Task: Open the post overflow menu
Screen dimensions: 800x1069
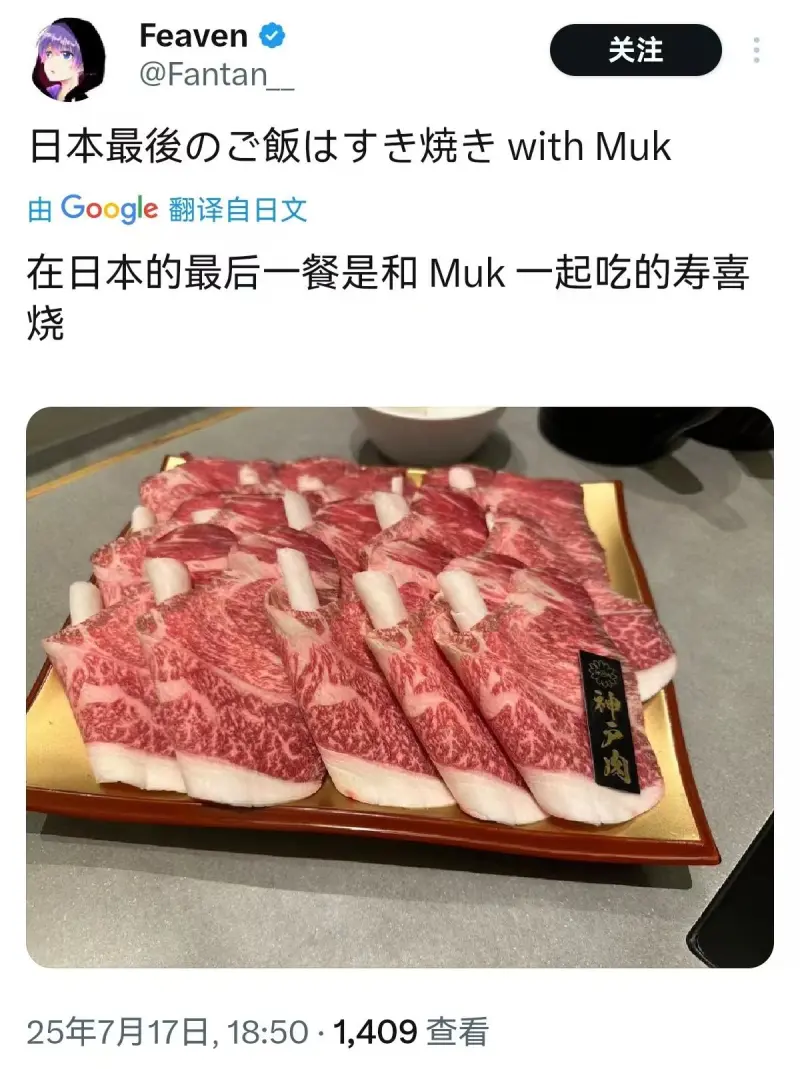Action: 757,50
